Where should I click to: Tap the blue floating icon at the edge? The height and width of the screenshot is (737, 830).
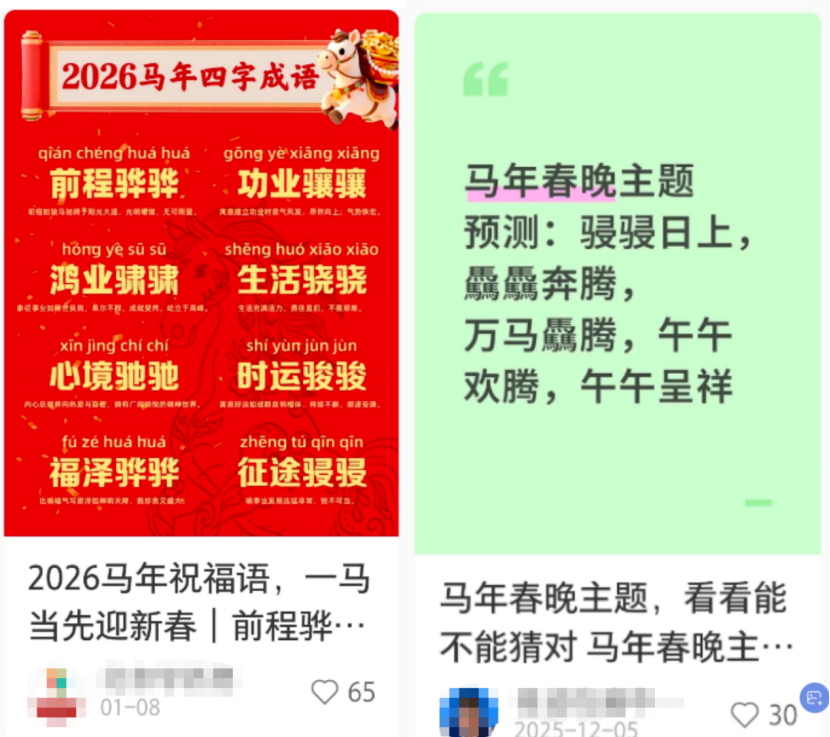(814, 697)
